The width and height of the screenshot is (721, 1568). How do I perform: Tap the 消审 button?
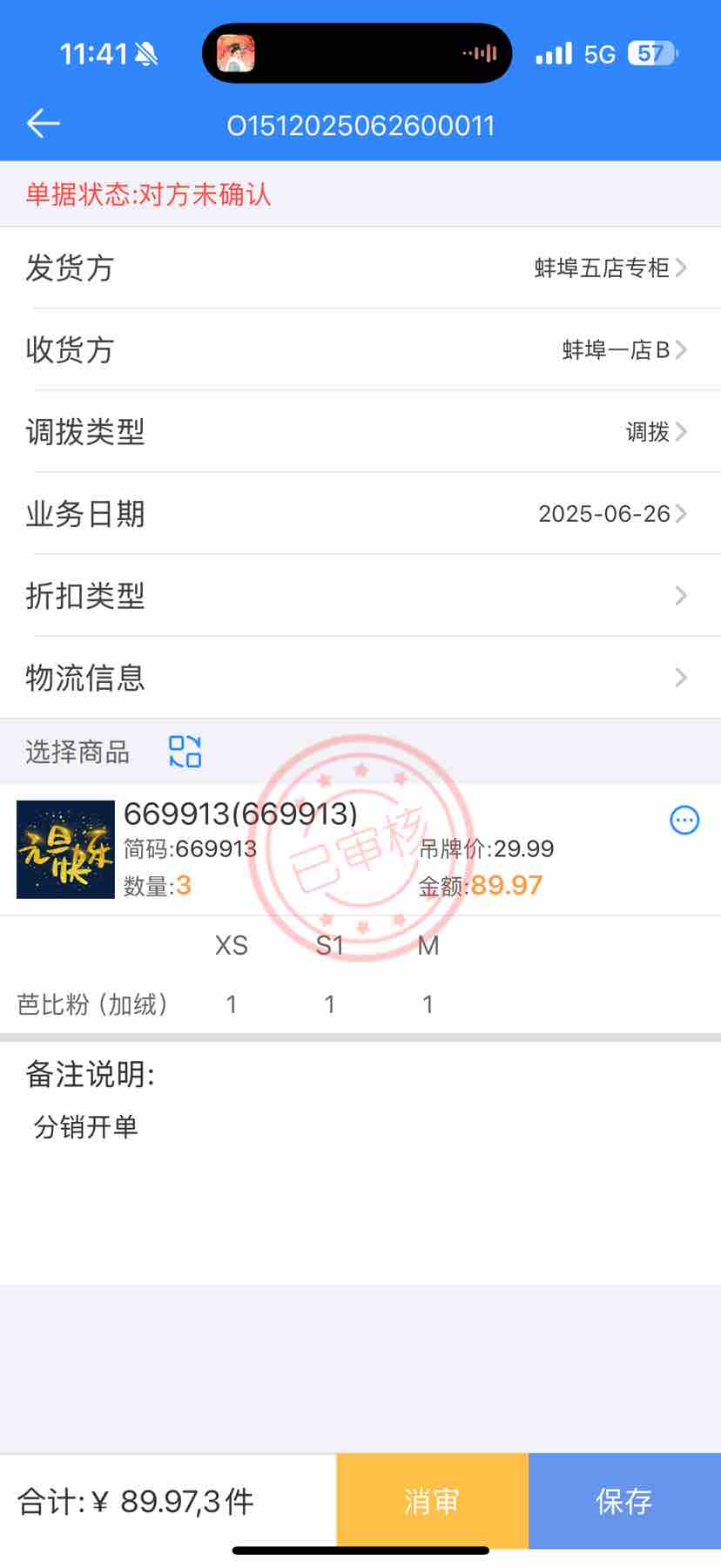click(x=432, y=1500)
